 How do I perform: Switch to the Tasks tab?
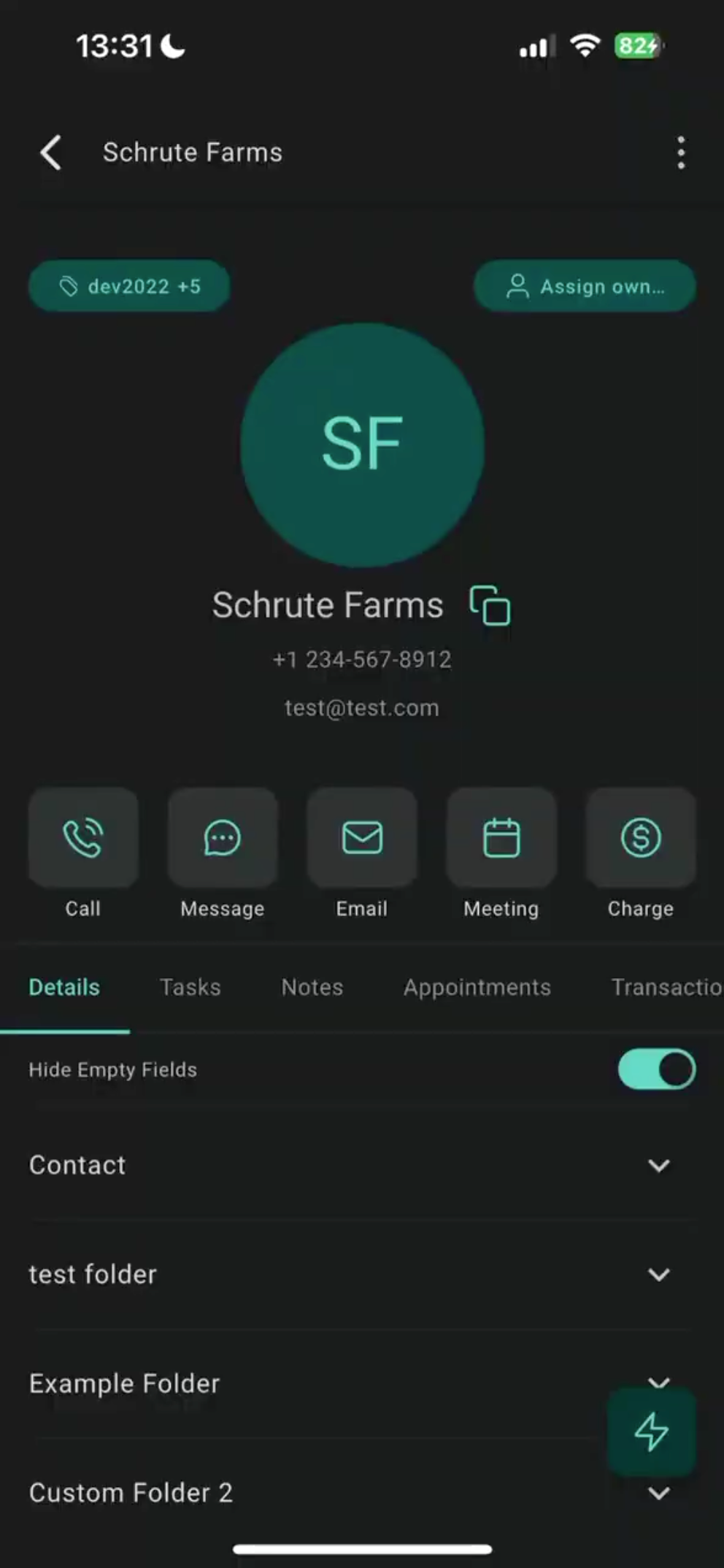click(190, 987)
